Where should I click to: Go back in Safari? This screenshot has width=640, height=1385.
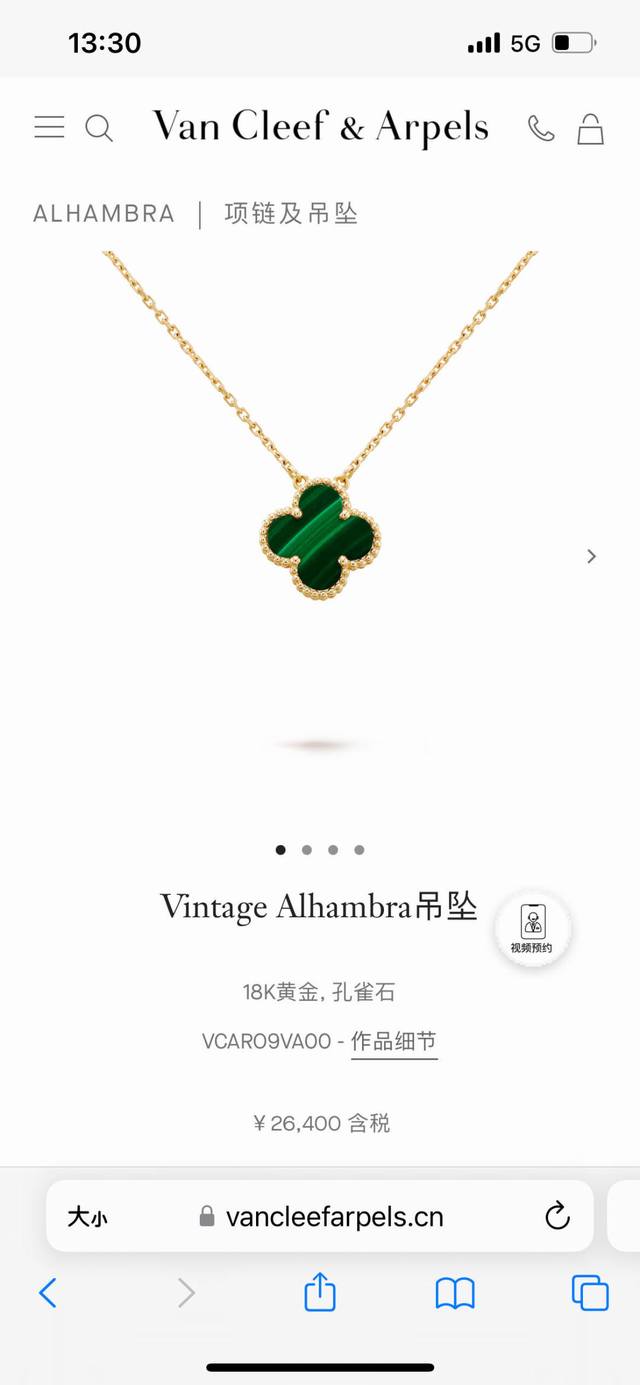(x=48, y=1293)
